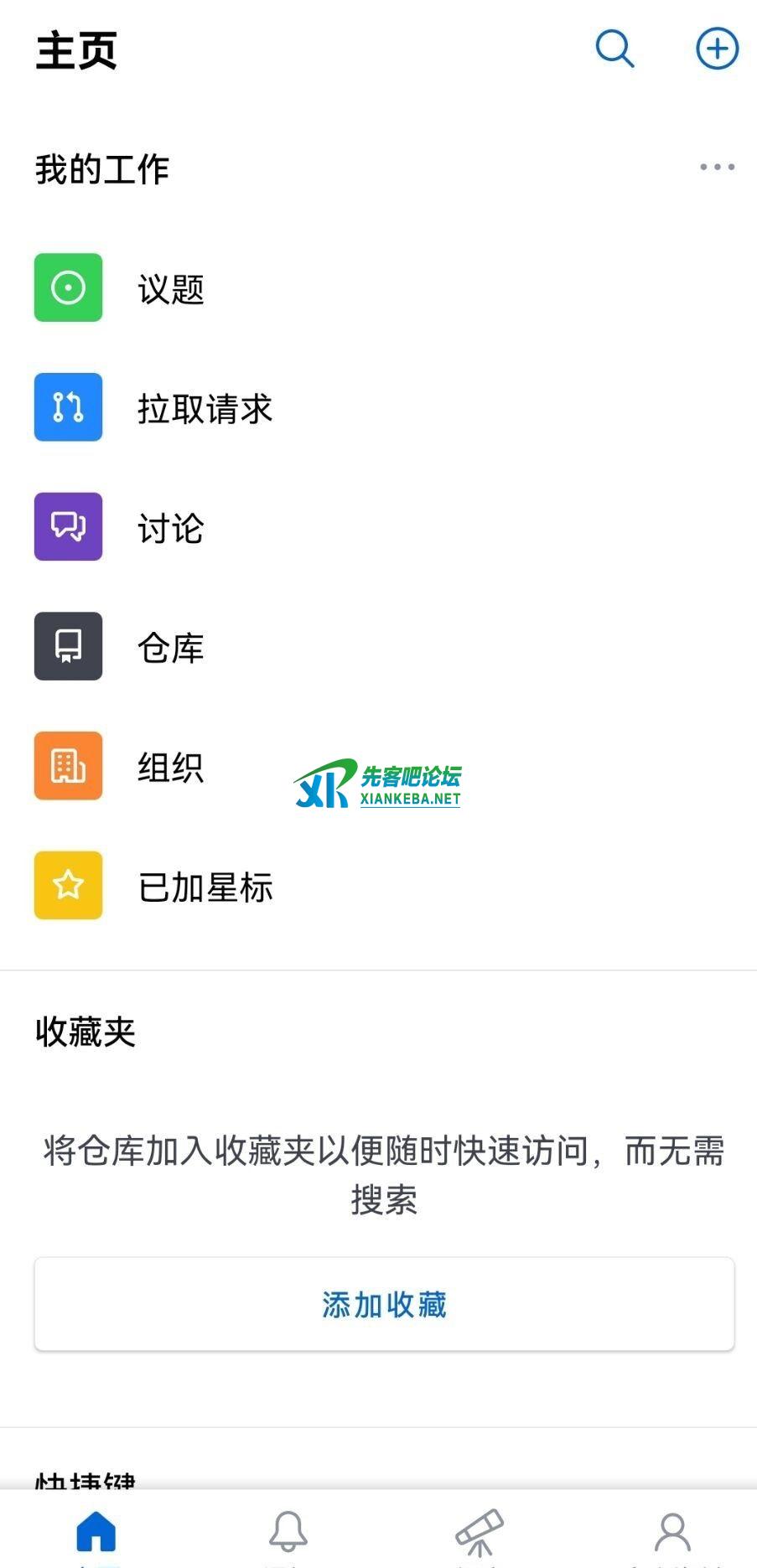Switch to the profile tab
This screenshot has width=757, height=1568.
(x=671, y=1532)
